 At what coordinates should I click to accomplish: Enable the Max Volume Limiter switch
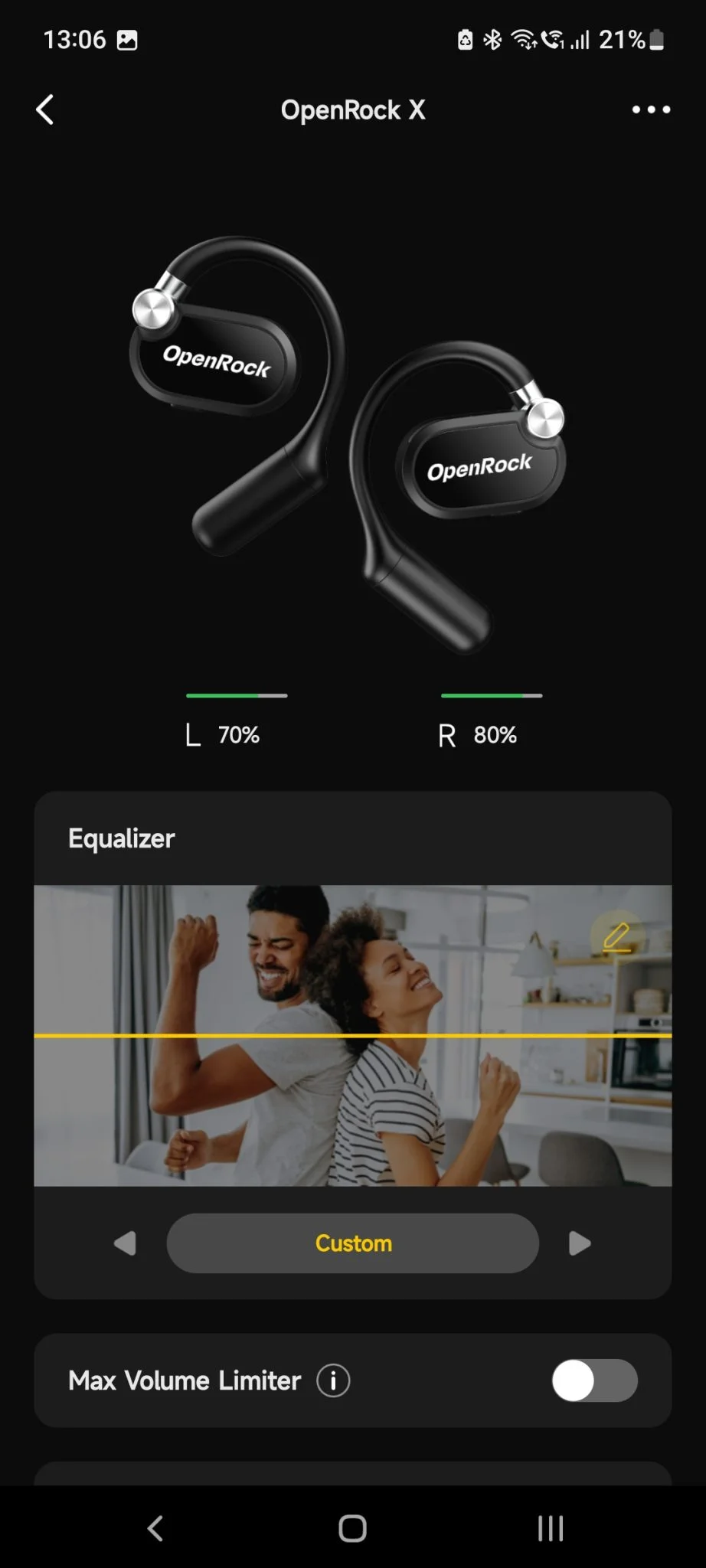[x=594, y=1380]
